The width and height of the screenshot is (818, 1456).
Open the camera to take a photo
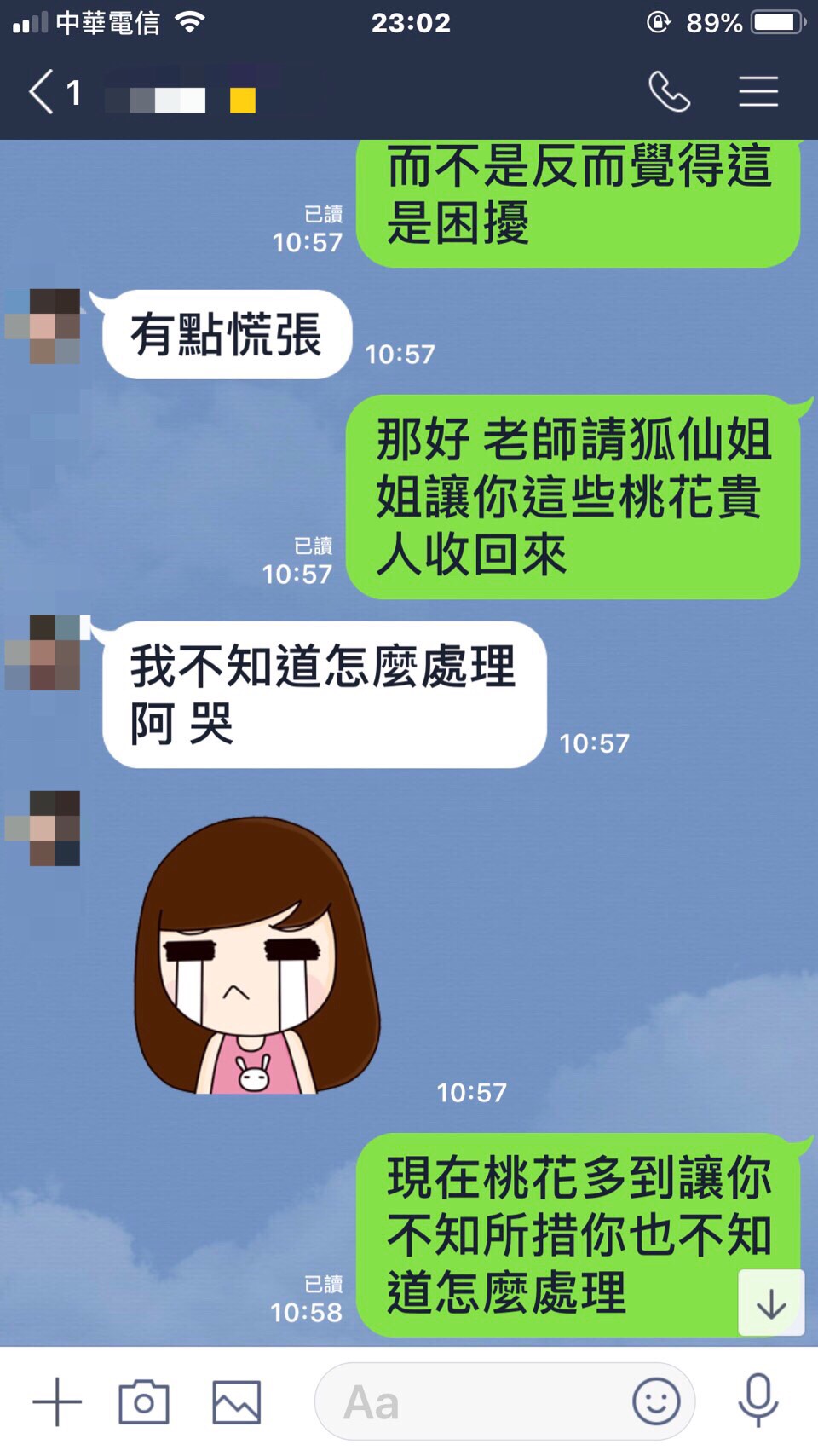pos(143,1401)
